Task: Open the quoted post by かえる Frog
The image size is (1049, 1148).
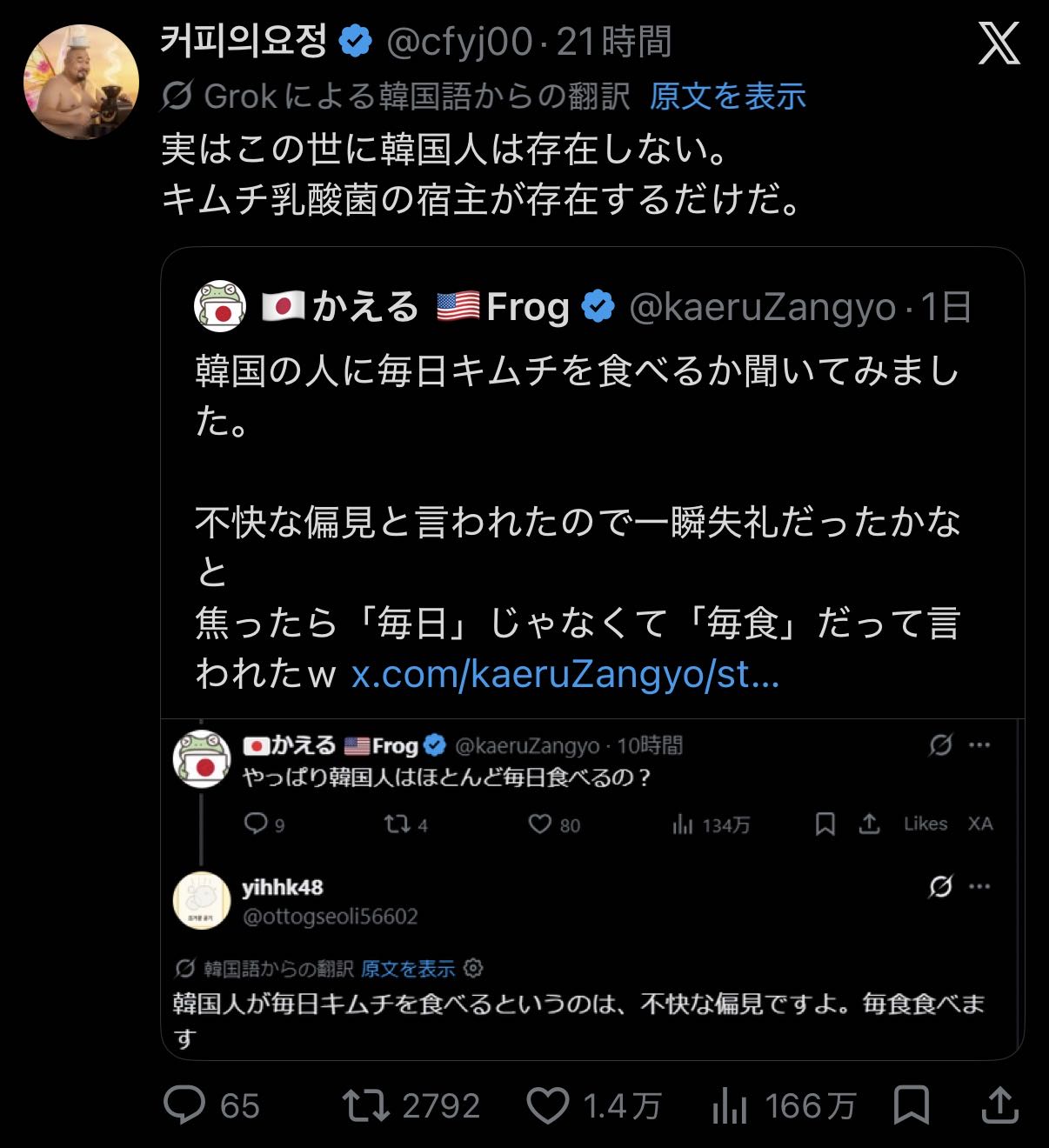Action: (592, 652)
